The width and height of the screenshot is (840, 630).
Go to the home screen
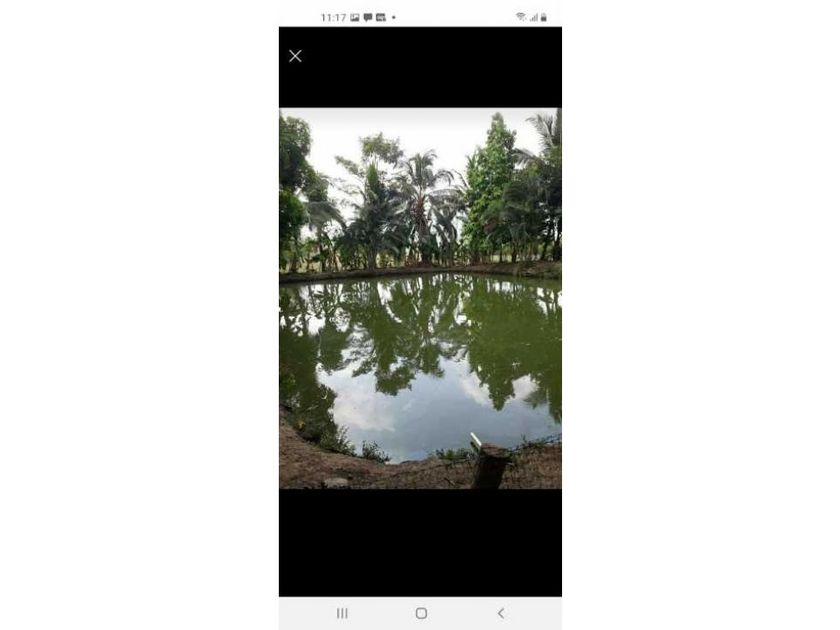(x=422, y=613)
